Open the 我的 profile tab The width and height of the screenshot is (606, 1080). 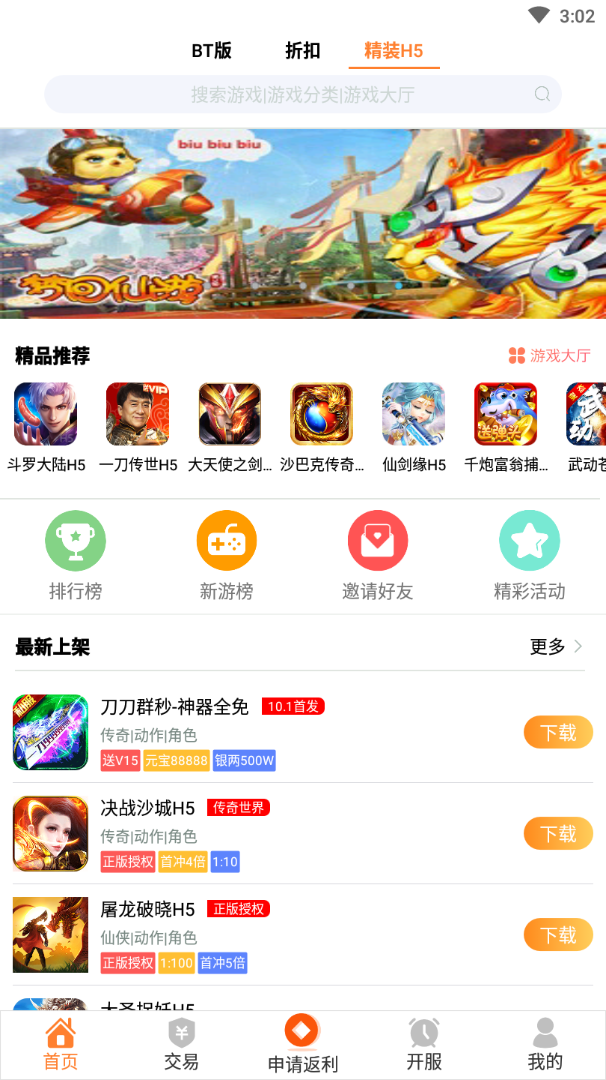(x=545, y=1044)
